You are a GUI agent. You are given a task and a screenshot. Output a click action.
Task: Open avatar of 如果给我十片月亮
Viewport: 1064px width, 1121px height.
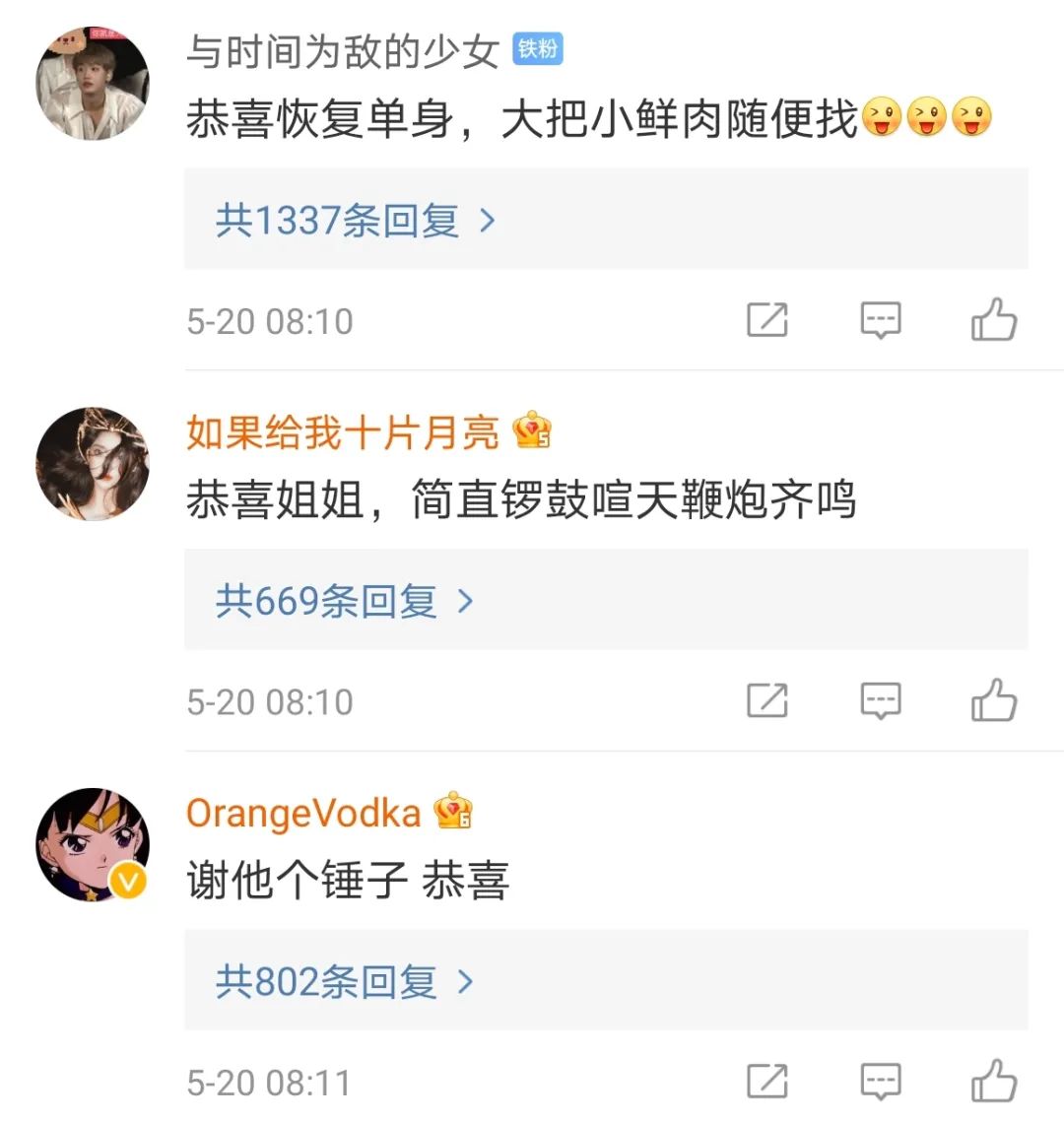(93, 464)
